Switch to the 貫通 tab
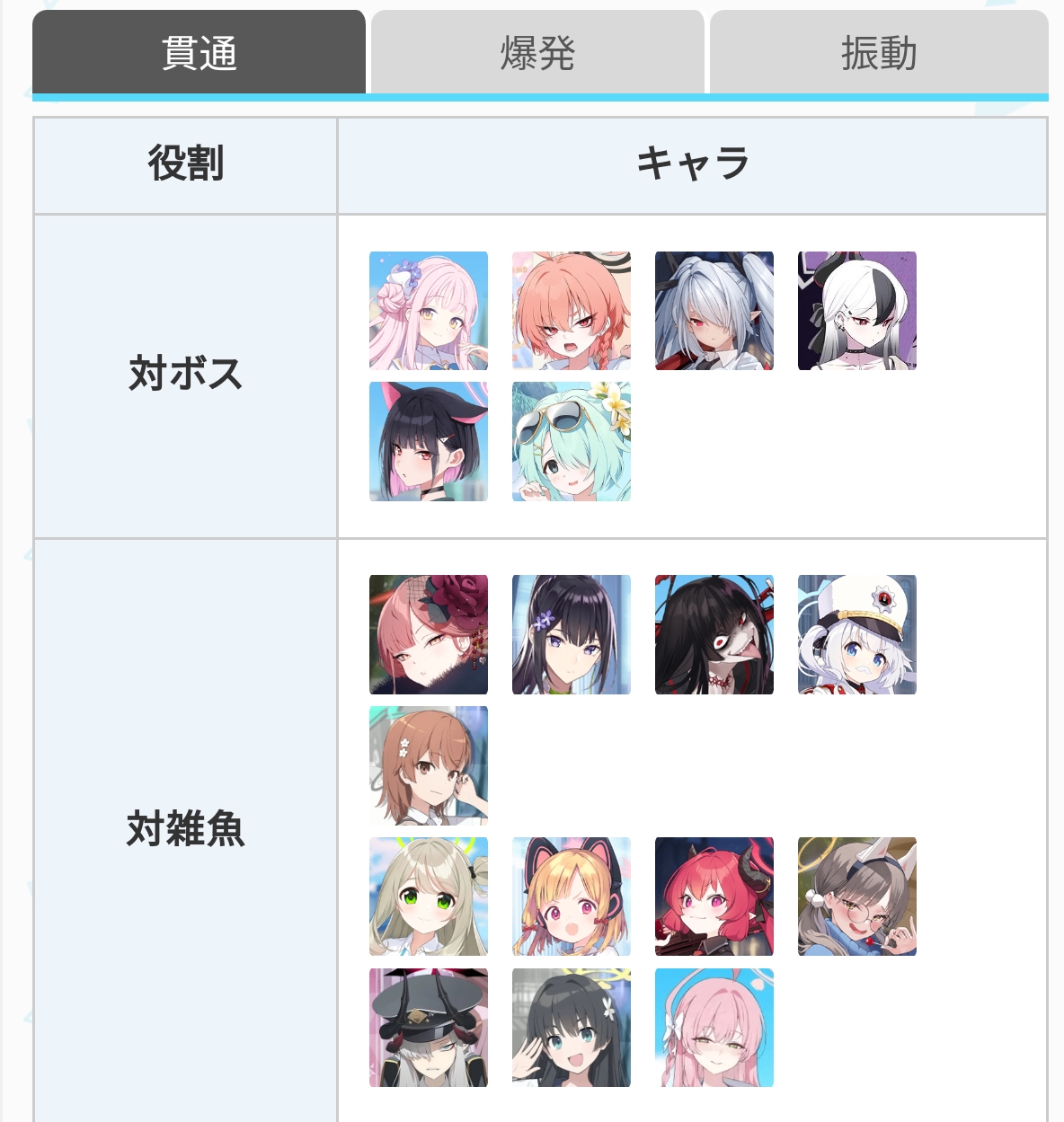The height and width of the screenshot is (1122, 1064). point(199,53)
